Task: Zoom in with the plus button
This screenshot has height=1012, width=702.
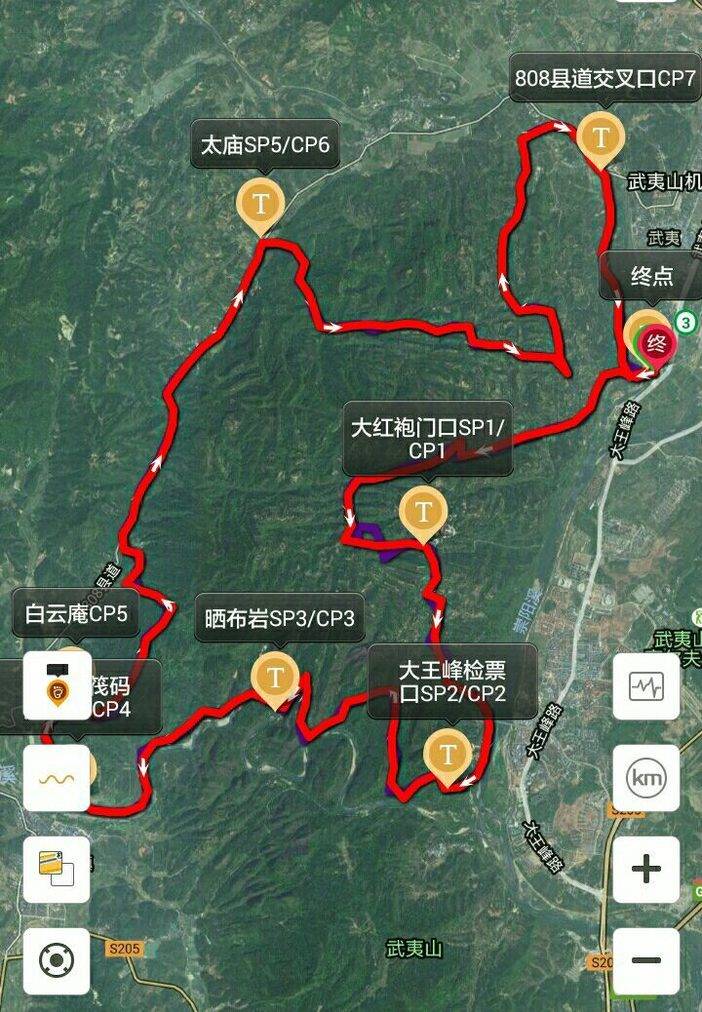Action: click(646, 869)
